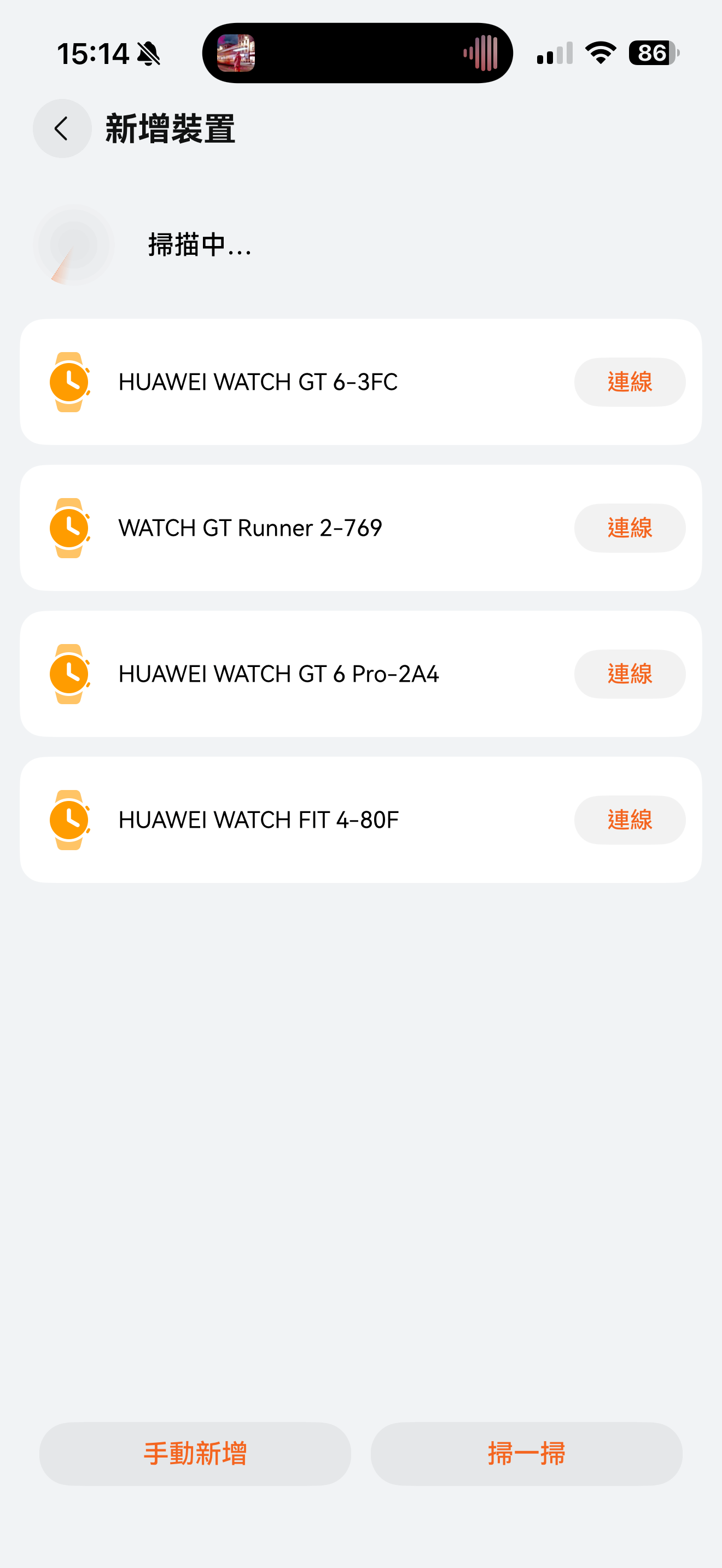Click the cellular signal icon in the status bar

coord(554,54)
